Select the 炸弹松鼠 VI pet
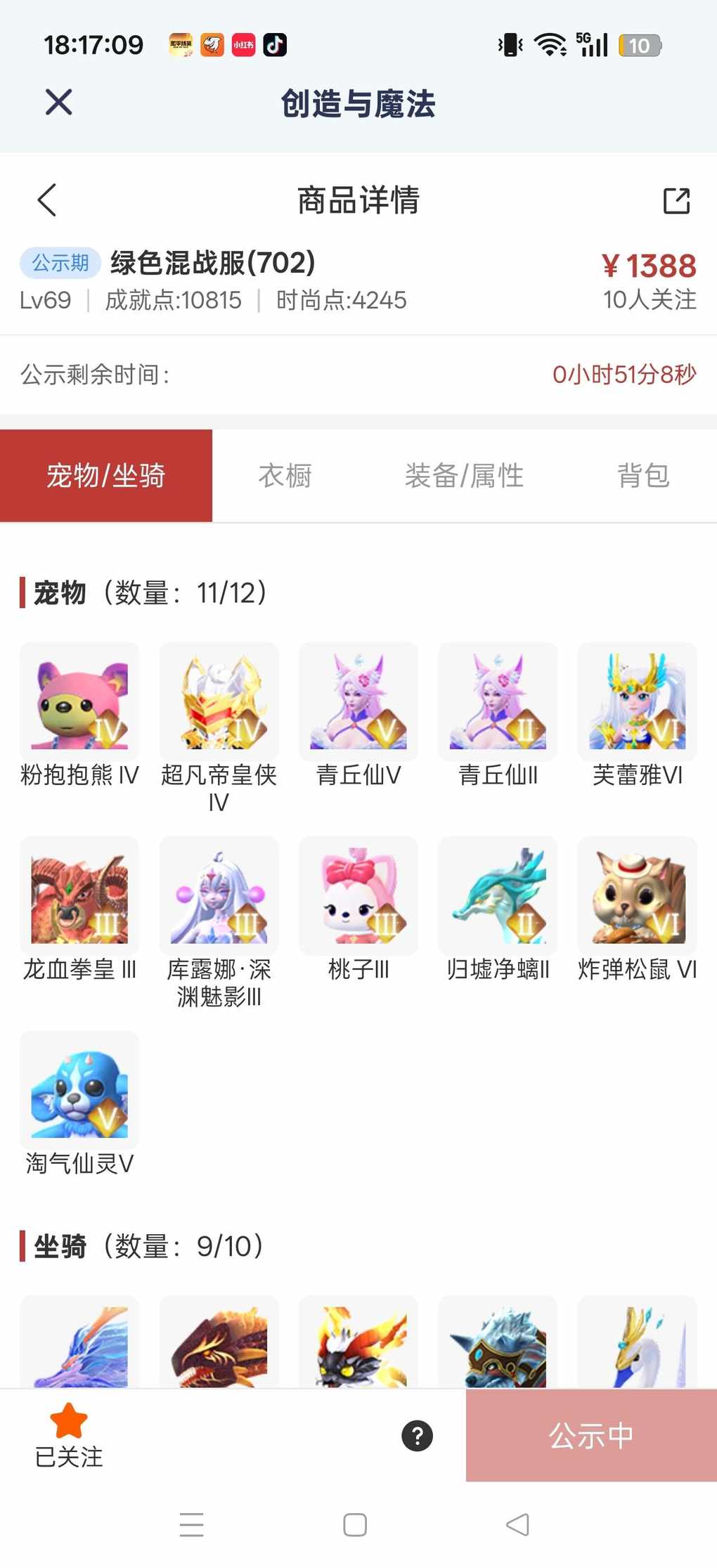This screenshot has width=717, height=1568. [638, 895]
